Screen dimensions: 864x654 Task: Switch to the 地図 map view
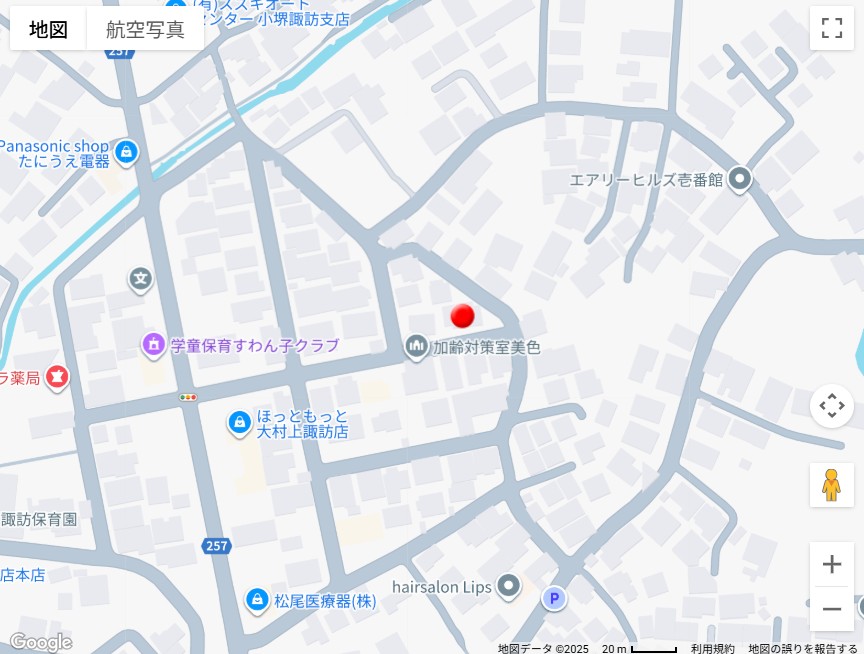coord(48,29)
